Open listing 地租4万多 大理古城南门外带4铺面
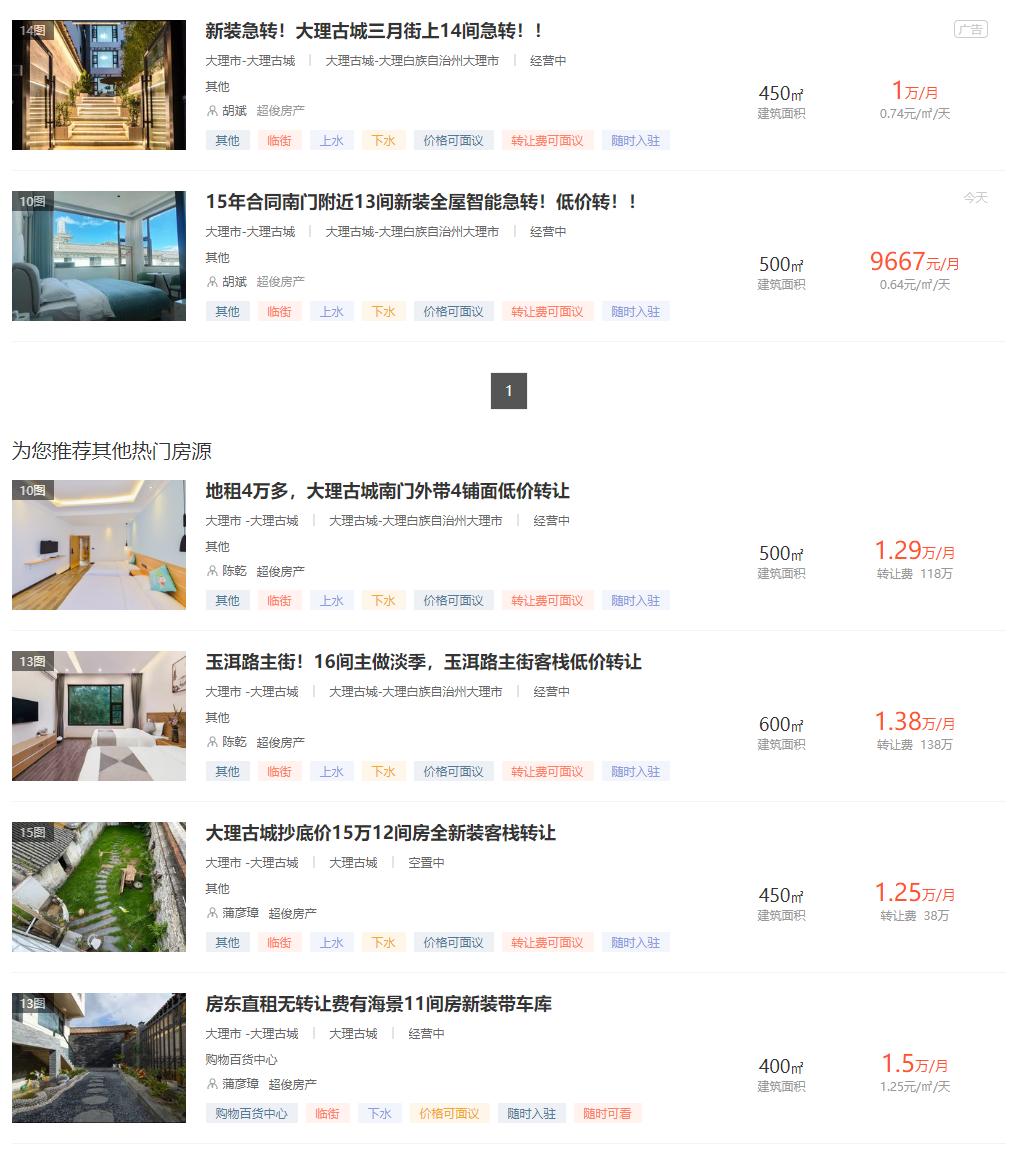 [x=387, y=491]
